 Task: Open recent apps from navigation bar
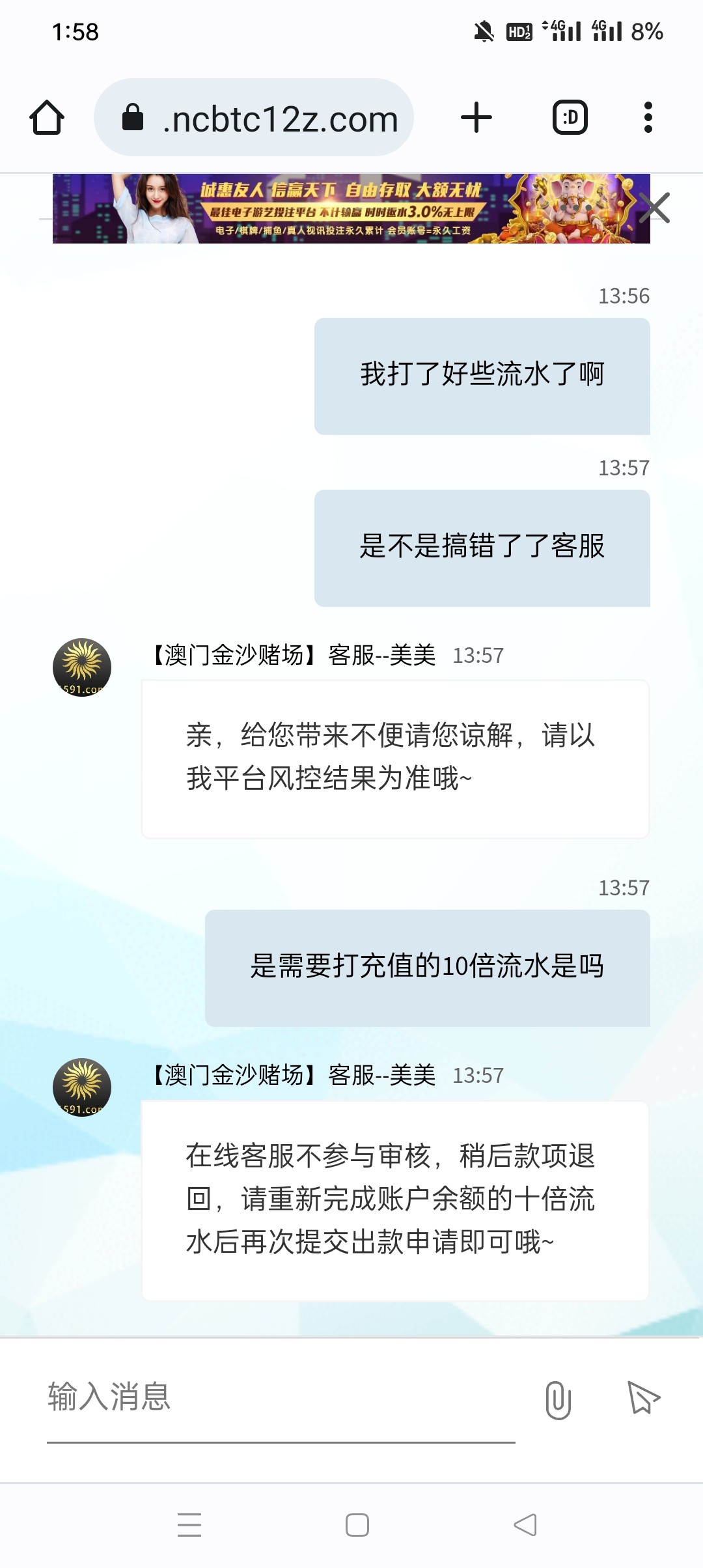click(x=189, y=1525)
